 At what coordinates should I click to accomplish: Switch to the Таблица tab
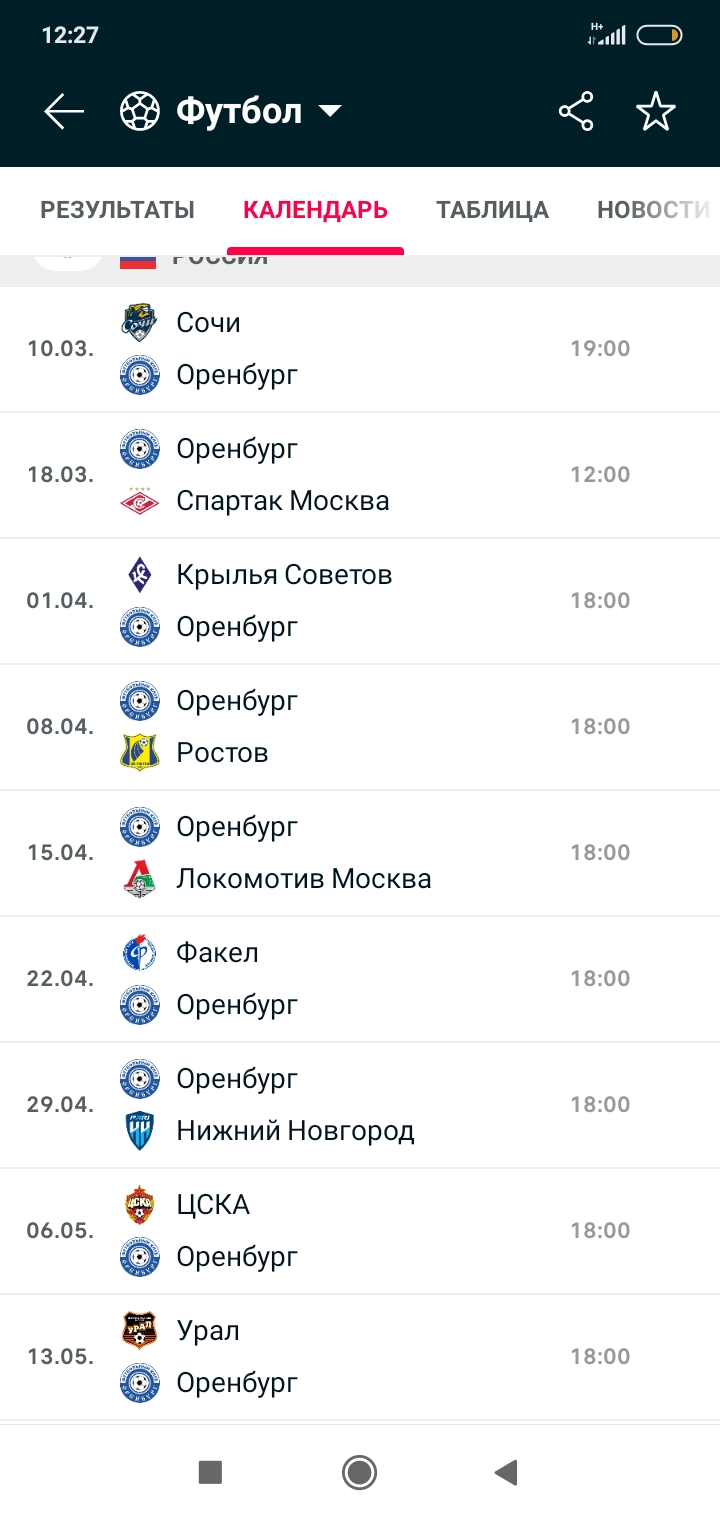coord(492,210)
